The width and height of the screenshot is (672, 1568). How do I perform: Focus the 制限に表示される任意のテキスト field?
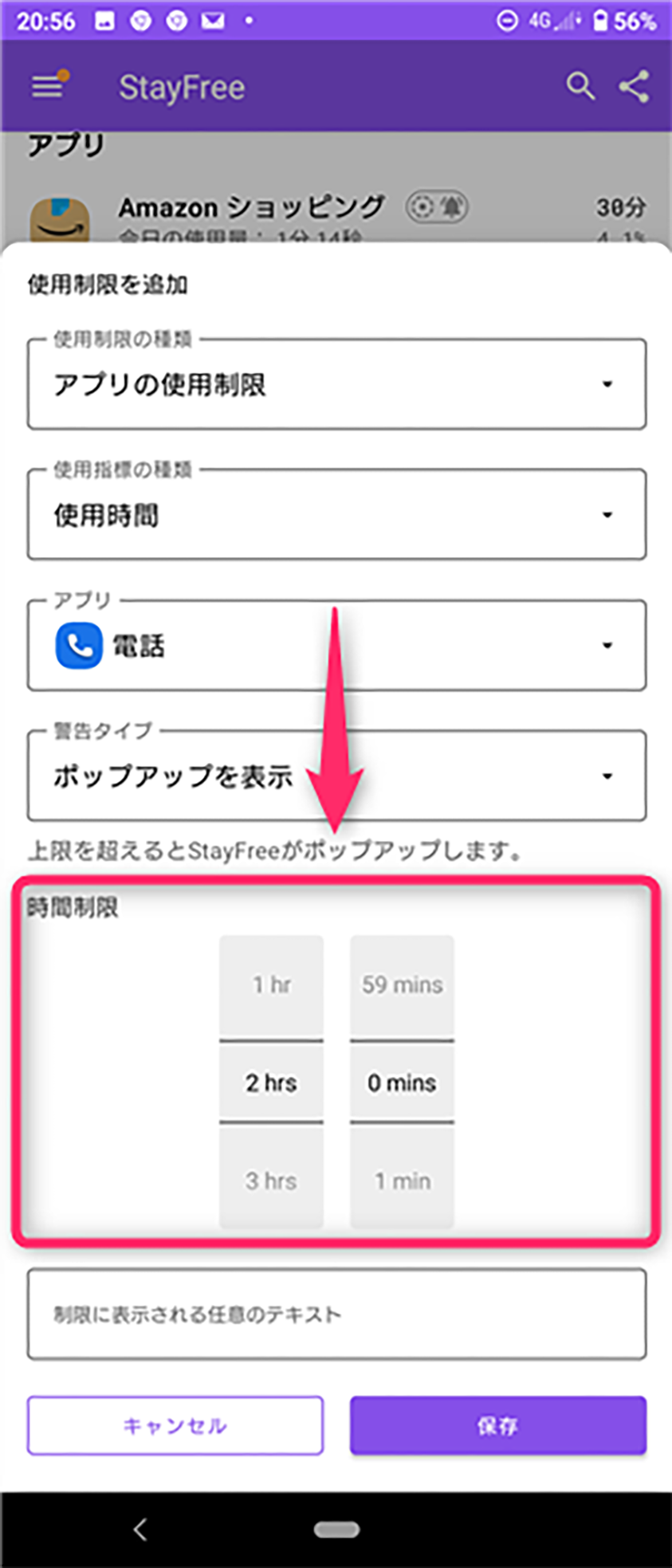[336, 1315]
